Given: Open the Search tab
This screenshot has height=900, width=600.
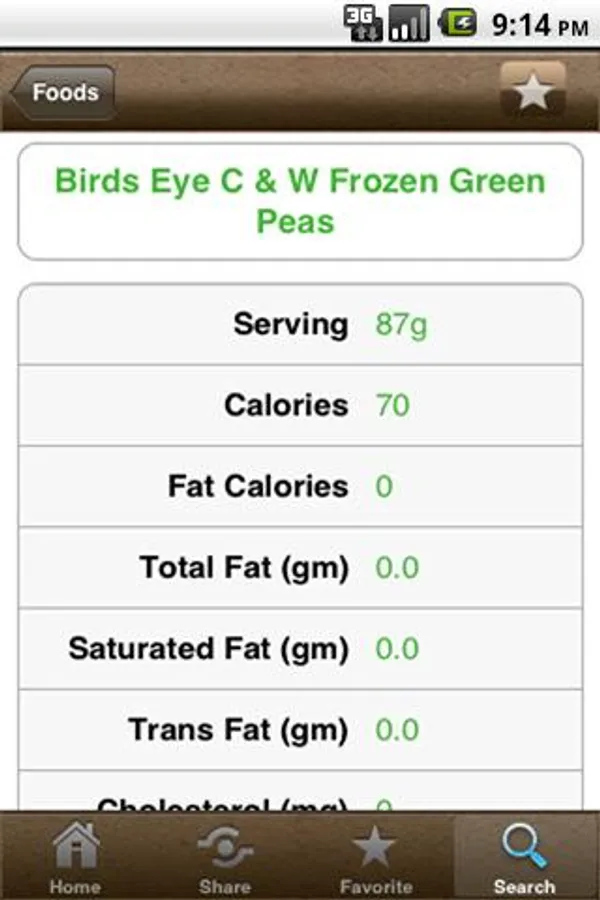Looking at the screenshot, I should (x=524, y=857).
